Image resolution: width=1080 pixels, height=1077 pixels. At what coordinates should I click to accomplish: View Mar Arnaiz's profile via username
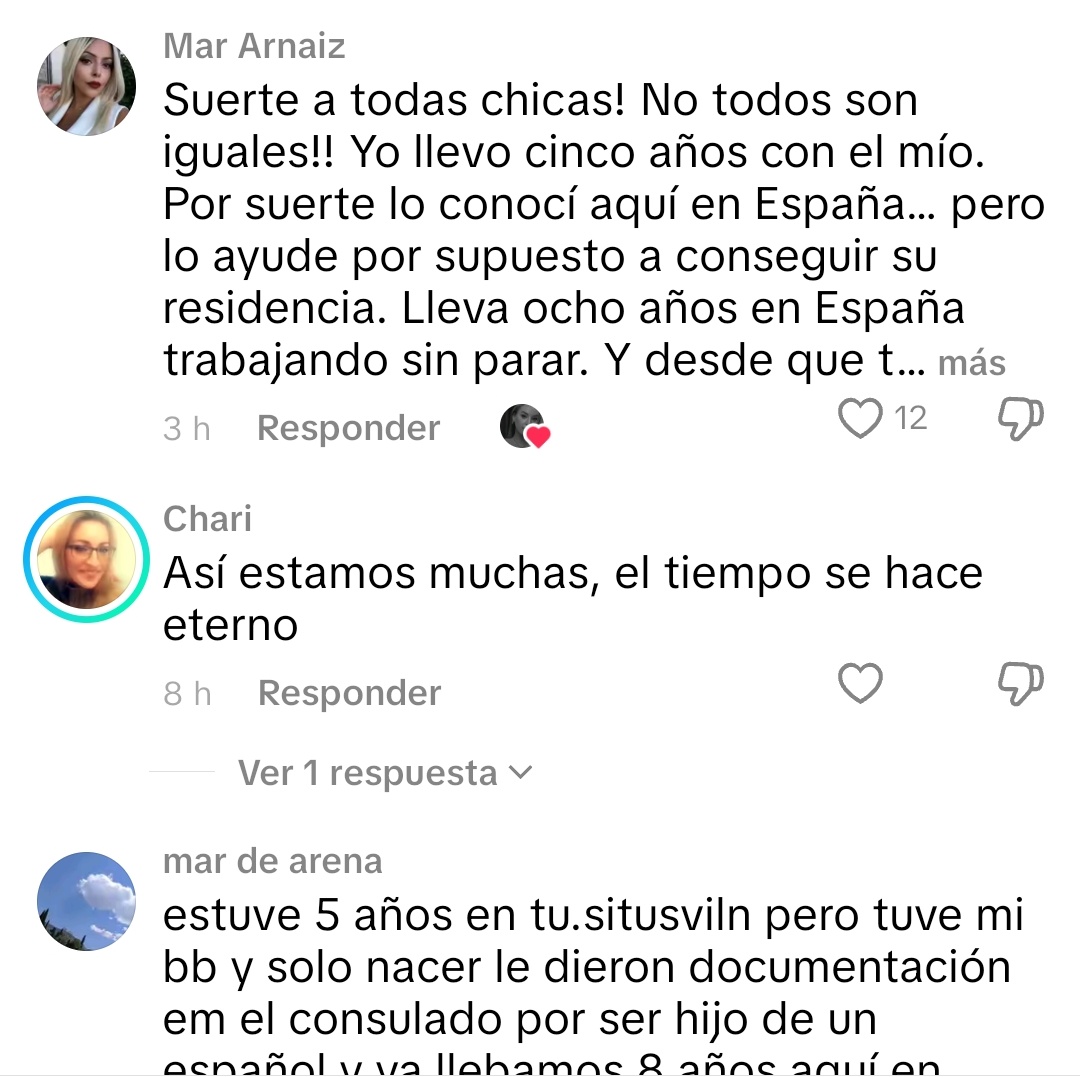pyautogui.click(x=254, y=46)
